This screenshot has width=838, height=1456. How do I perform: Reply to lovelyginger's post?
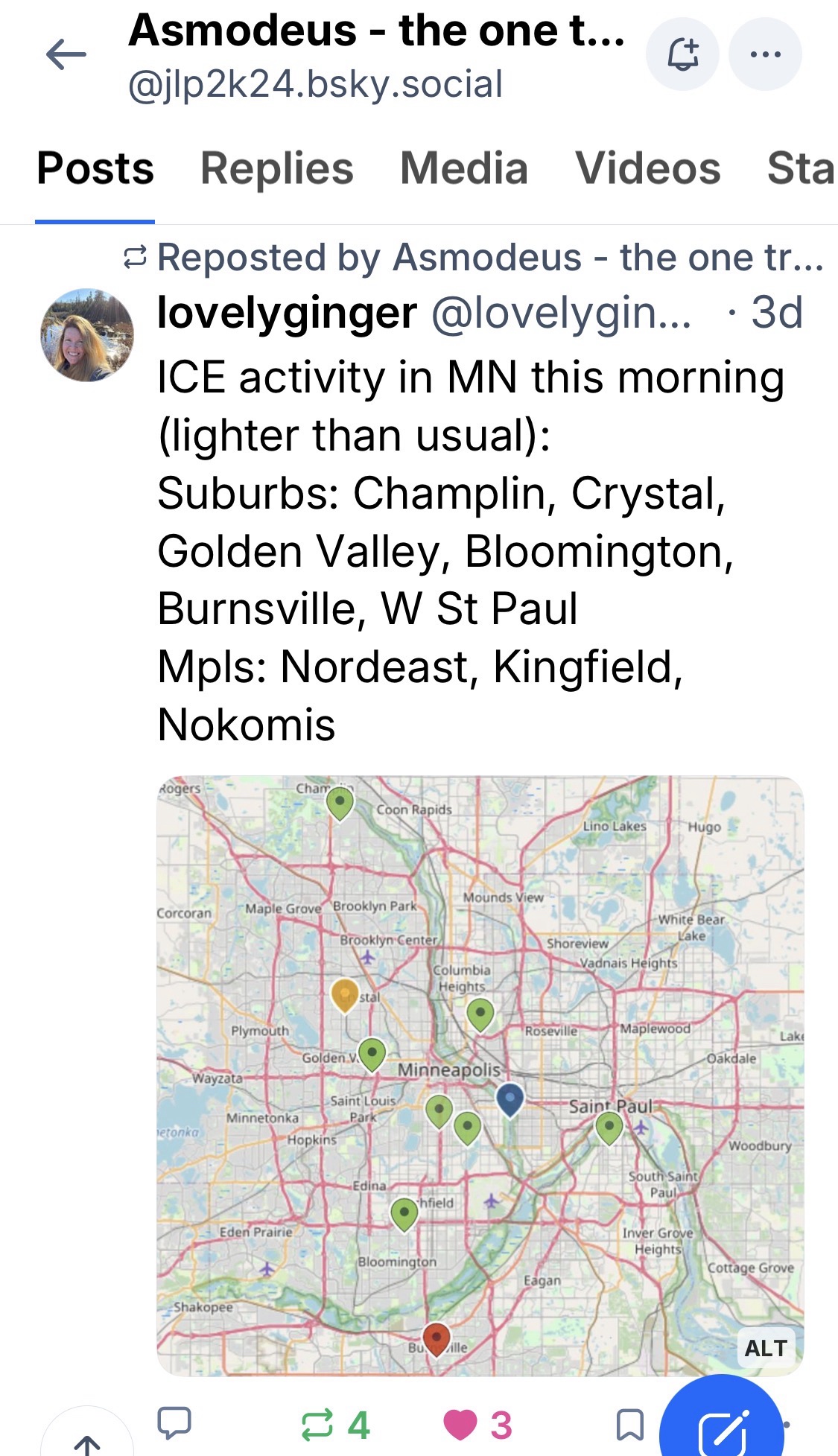(x=174, y=1423)
